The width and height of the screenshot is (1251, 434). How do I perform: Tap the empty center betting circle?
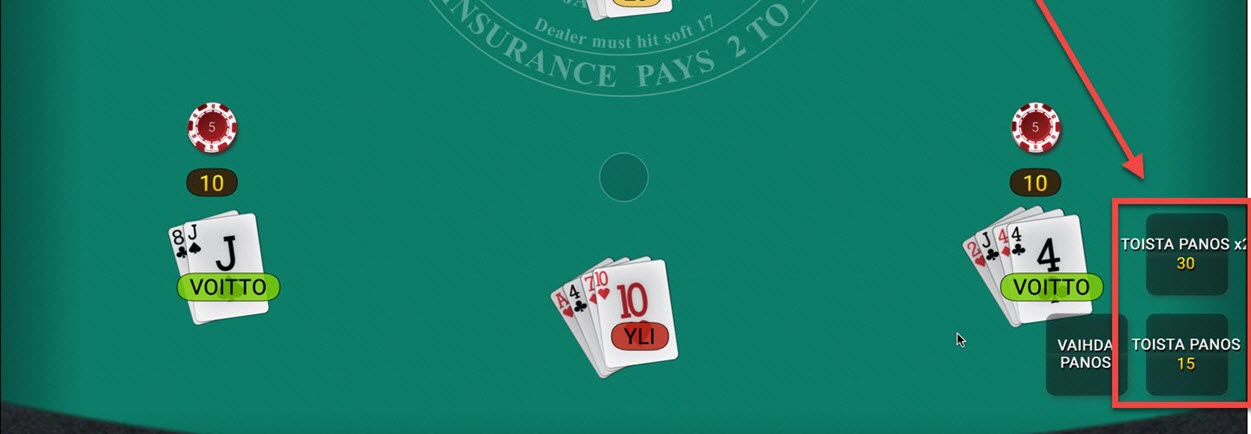(624, 178)
